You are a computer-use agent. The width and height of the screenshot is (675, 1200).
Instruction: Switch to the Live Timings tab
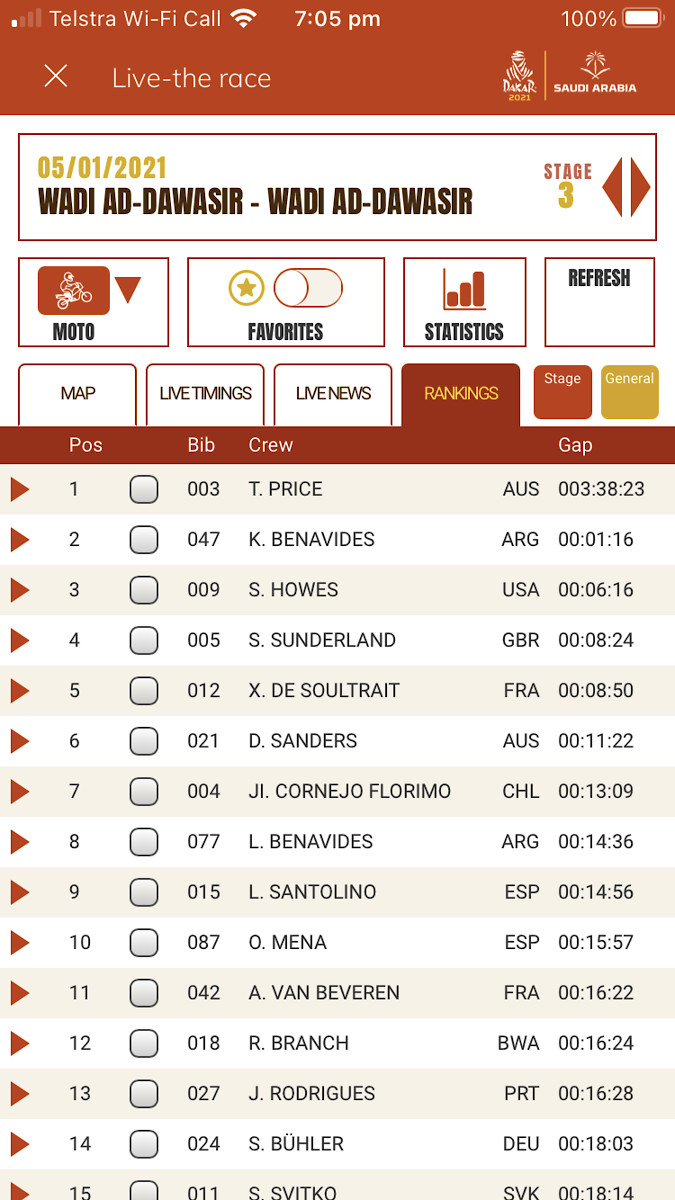tap(205, 394)
